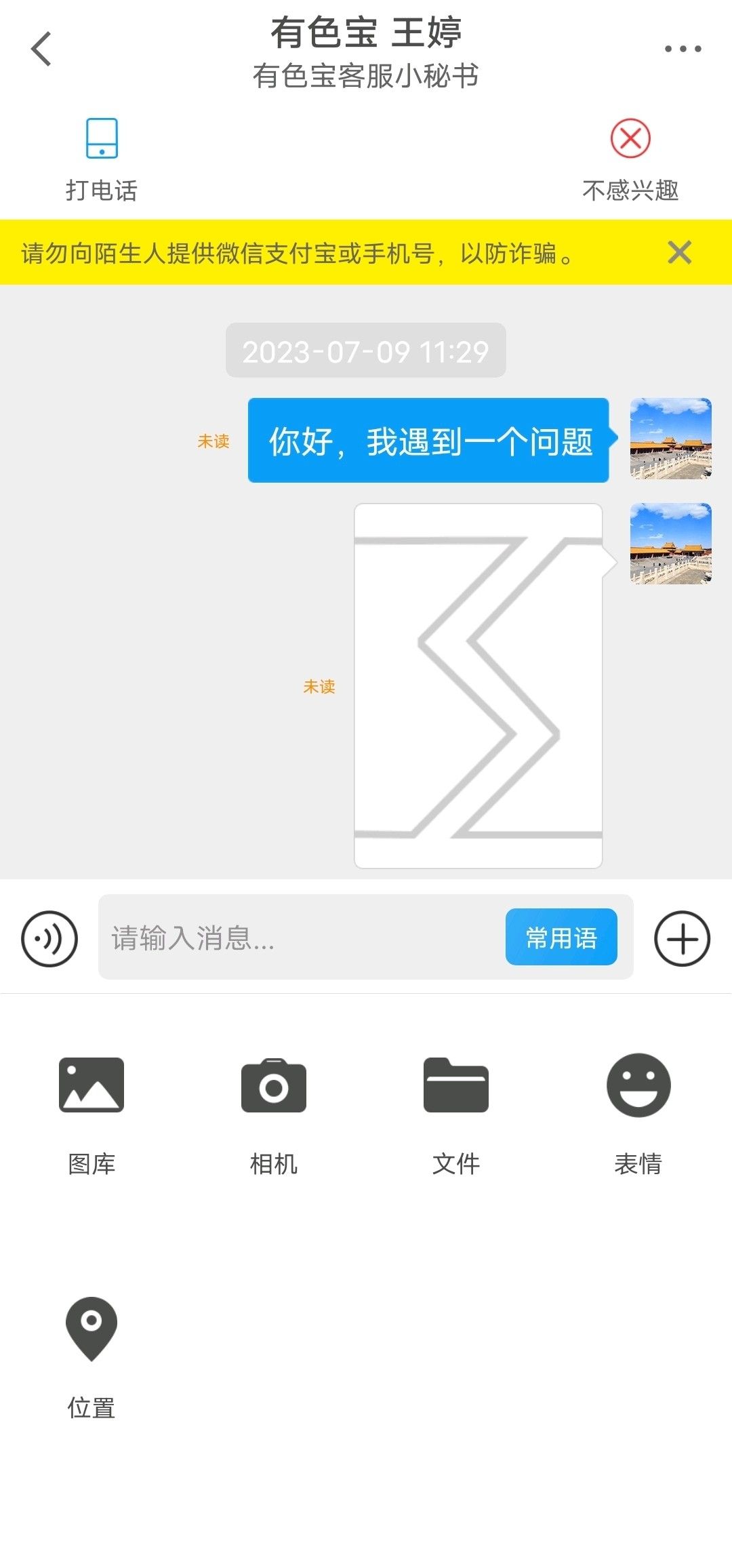Open 常用语 quick phrases
The height and width of the screenshot is (1568, 732).
click(x=561, y=937)
